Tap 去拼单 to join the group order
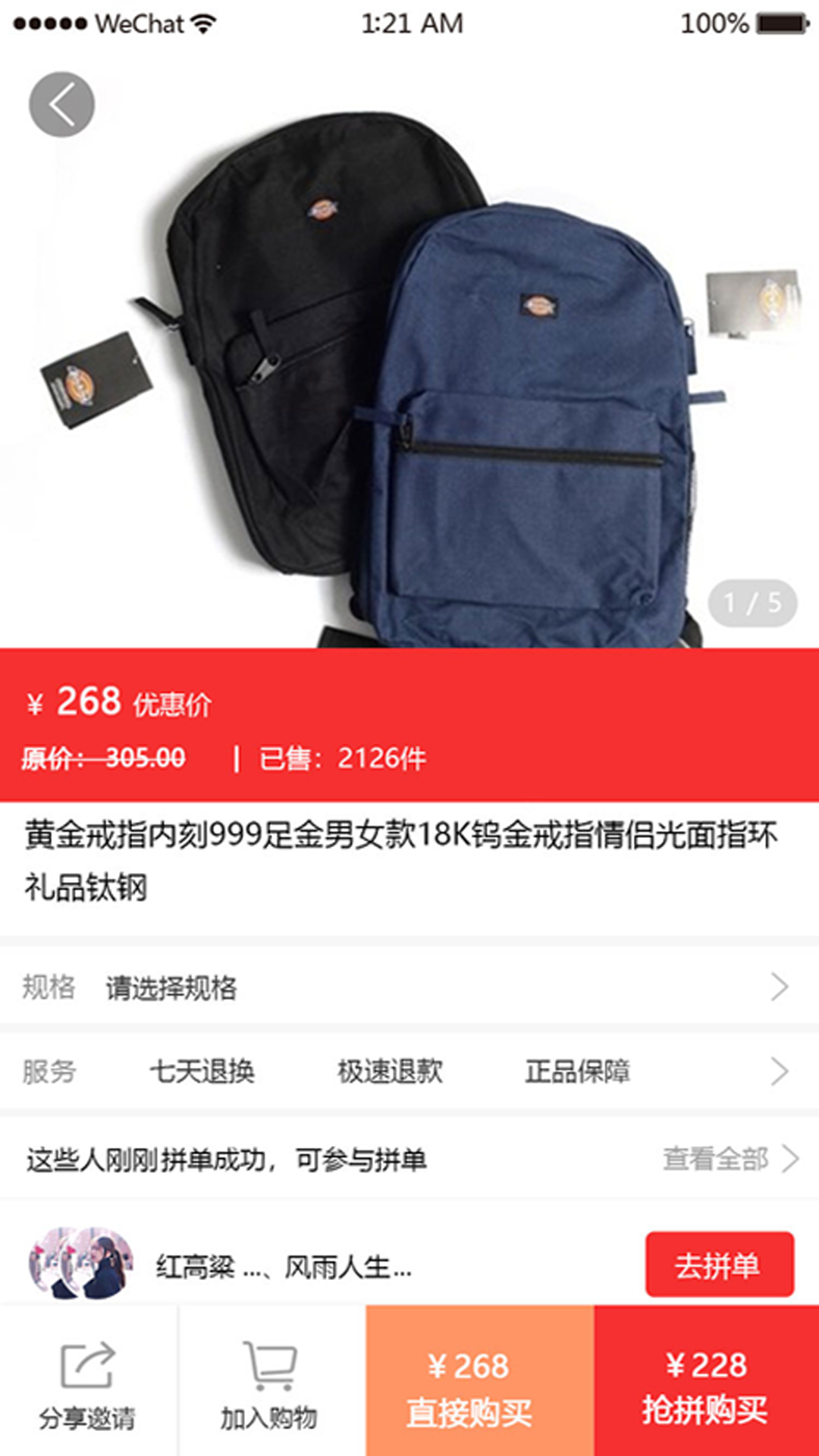Viewport: 819px width, 1456px height. (x=719, y=1265)
